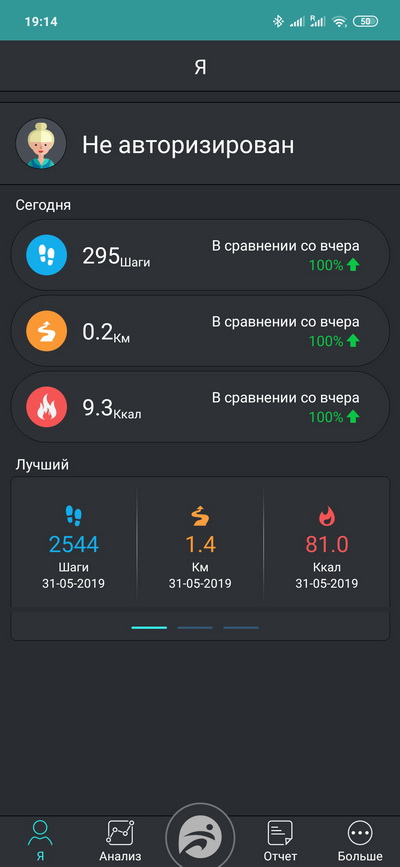Open today's Ккал calories card
The height and width of the screenshot is (867, 400).
pyautogui.click(x=200, y=407)
